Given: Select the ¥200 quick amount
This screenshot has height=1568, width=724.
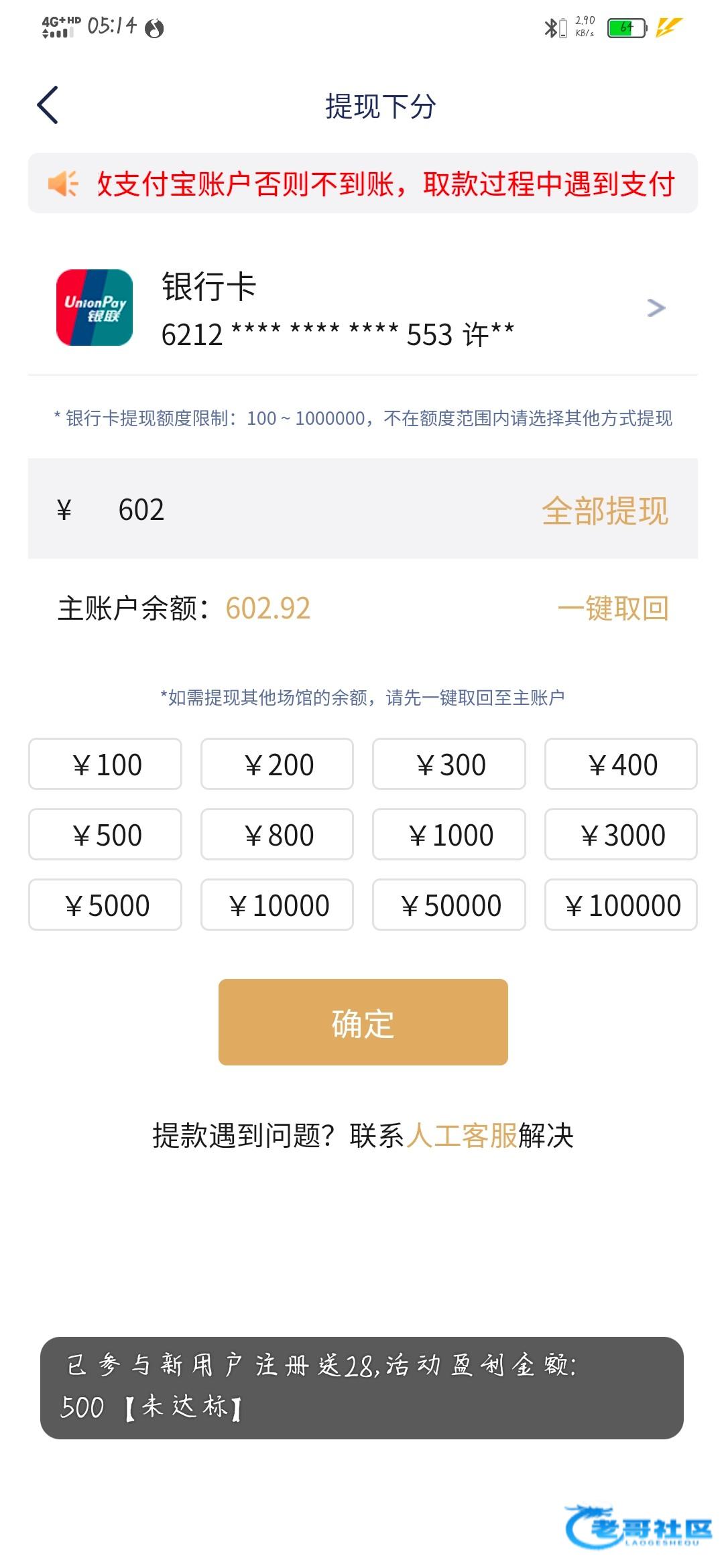Looking at the screenshot, I should click(277, 765).
